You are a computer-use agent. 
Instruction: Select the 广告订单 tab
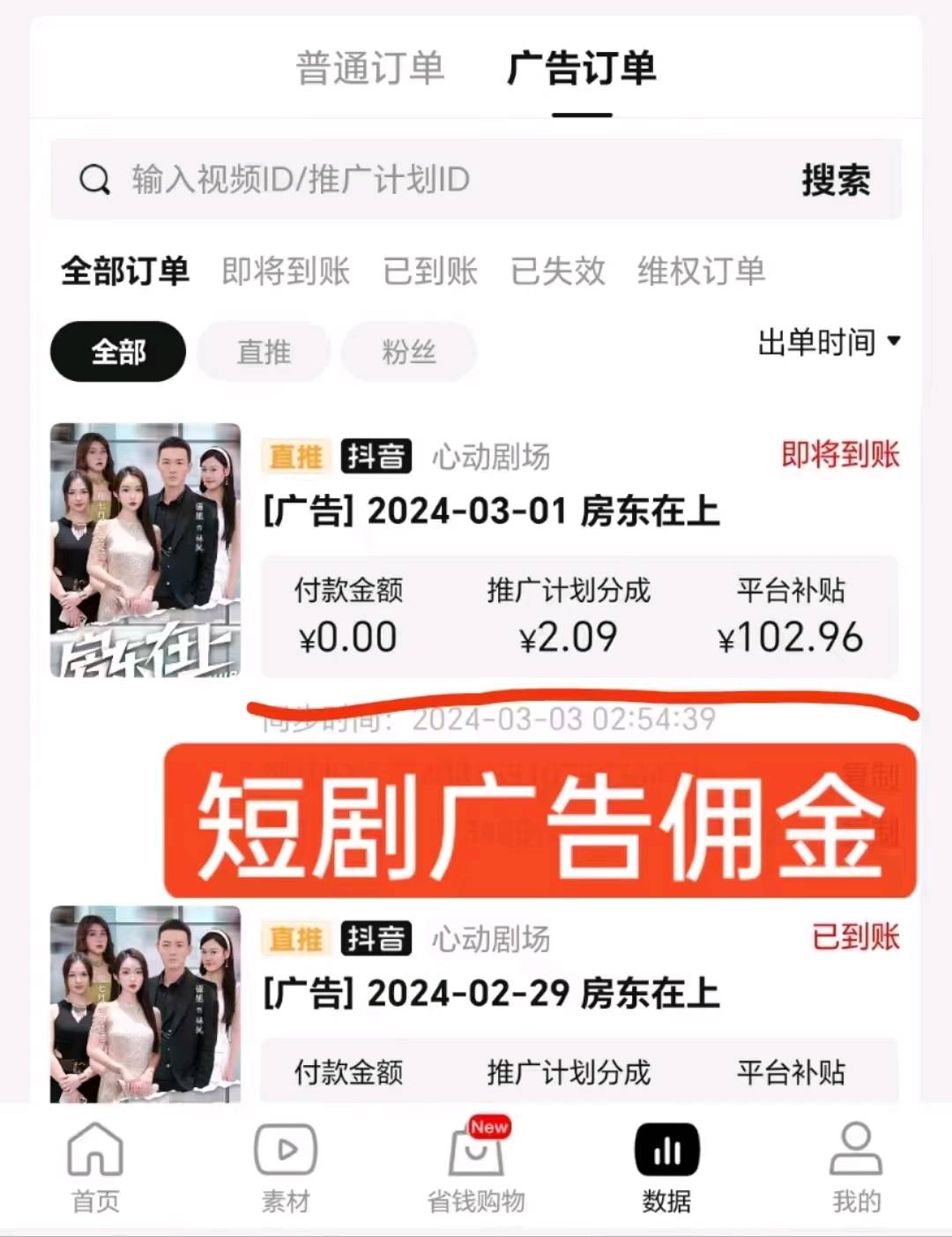(582, 69)
